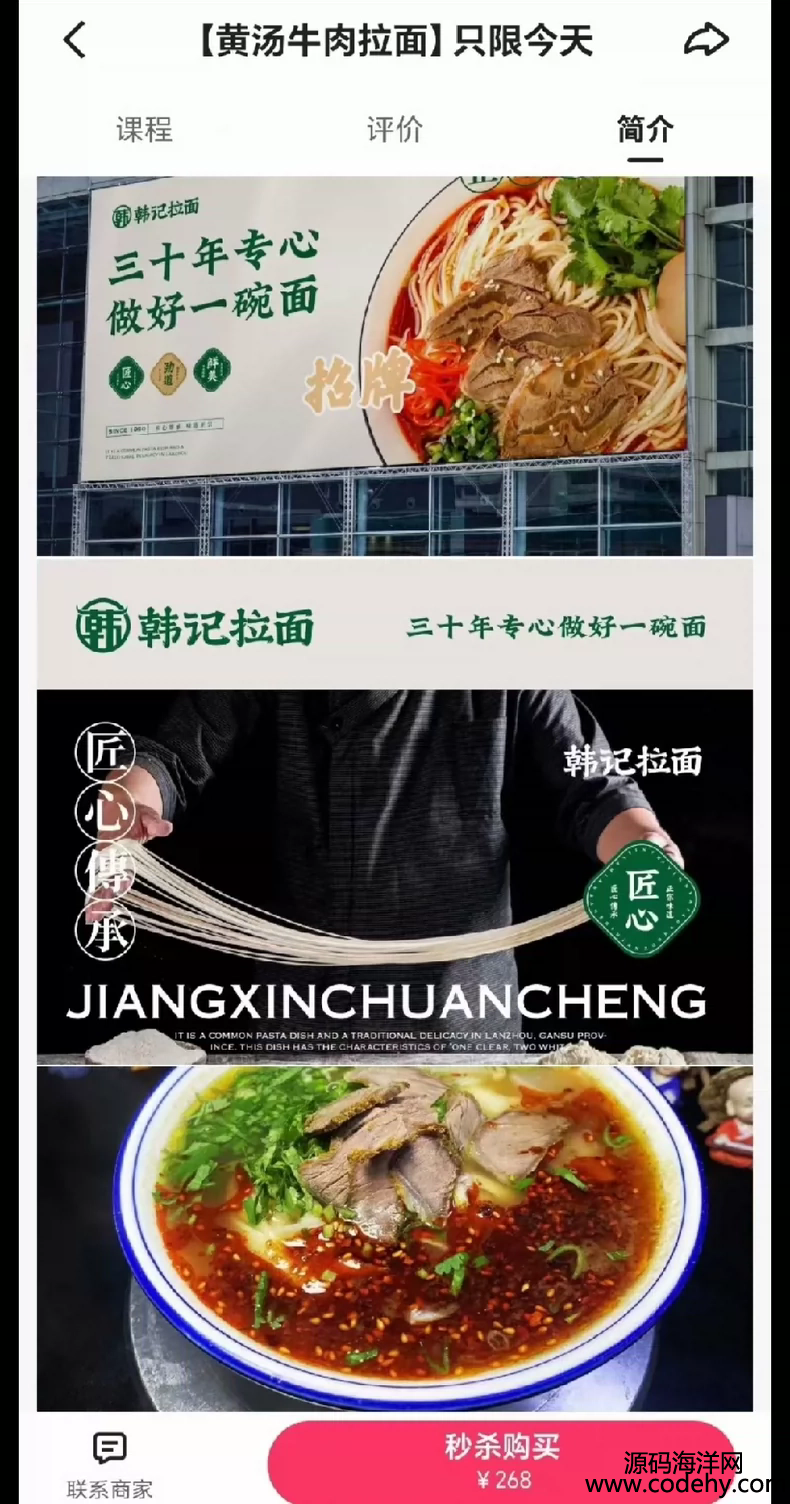Select the 简介 introduction tab

(x=645, y=130)
